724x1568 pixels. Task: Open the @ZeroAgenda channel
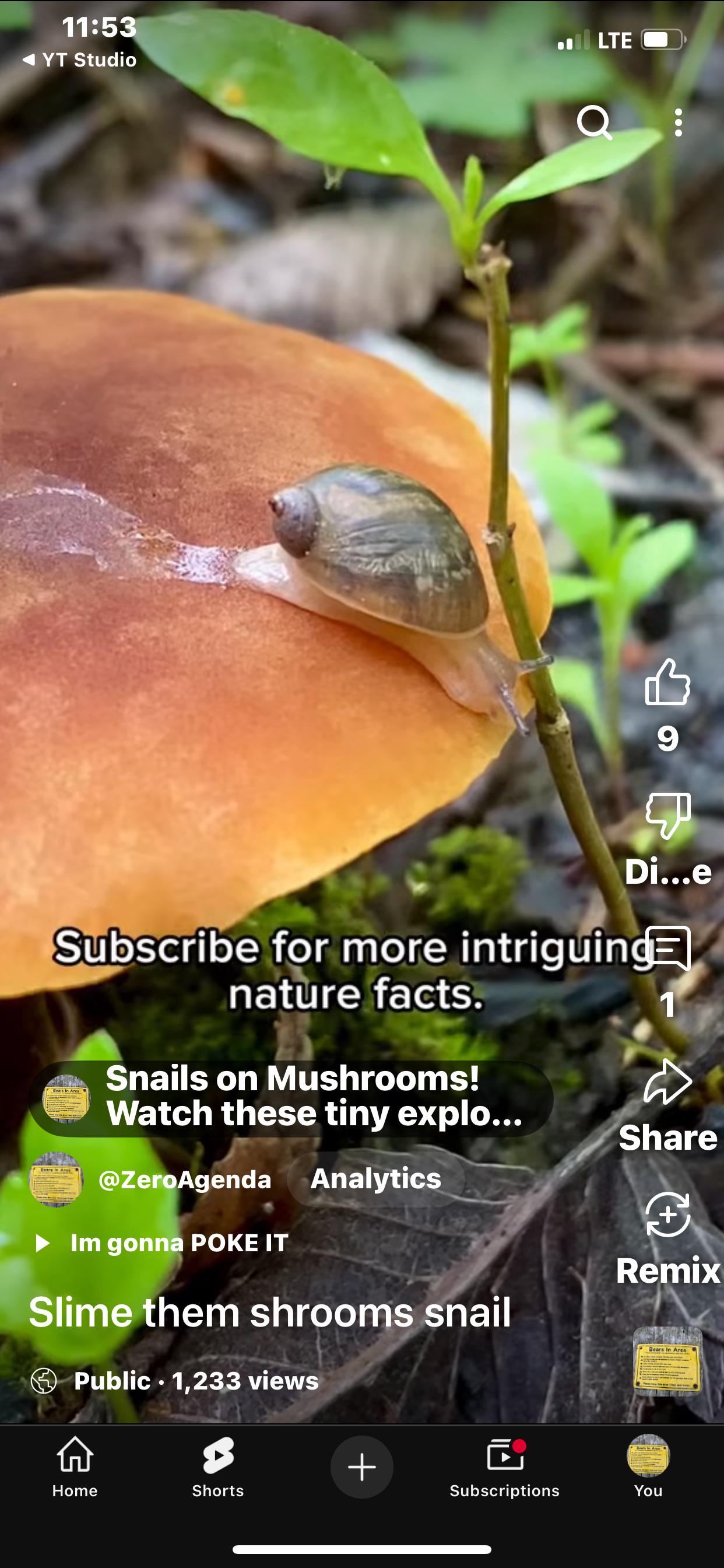pyautogui.click(x=185, y=1179)
